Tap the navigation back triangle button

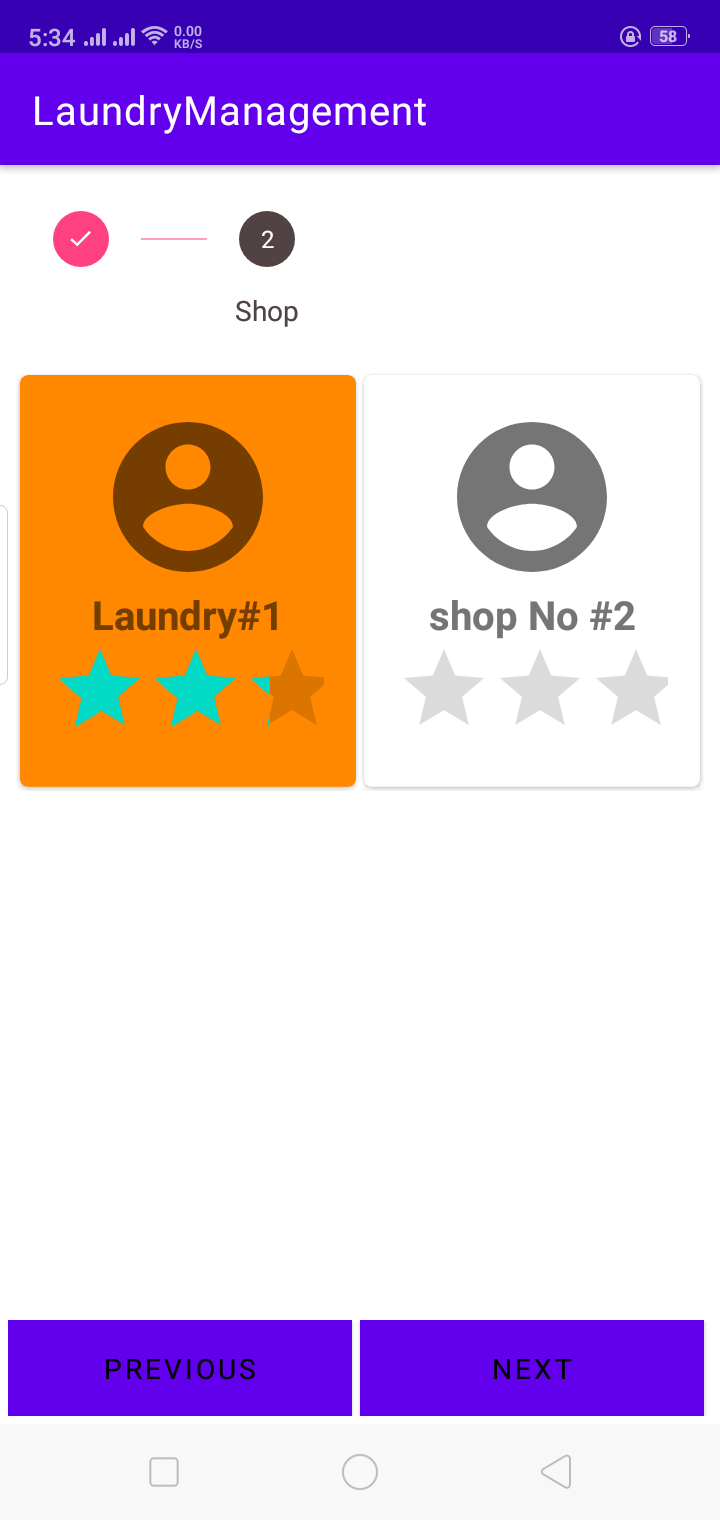556,1471
